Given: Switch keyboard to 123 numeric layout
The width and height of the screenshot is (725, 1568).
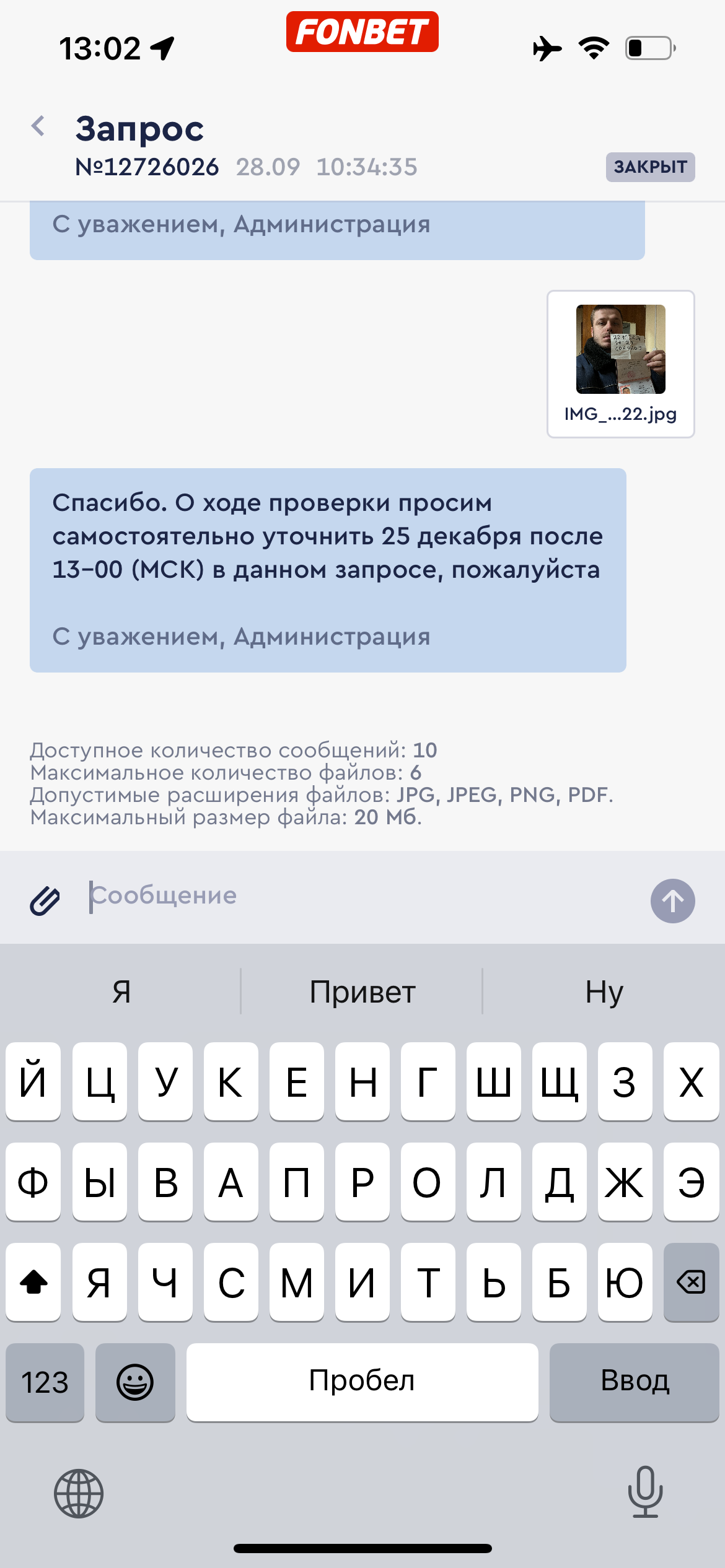Looking at the screenshot, I should point(45,1382).
